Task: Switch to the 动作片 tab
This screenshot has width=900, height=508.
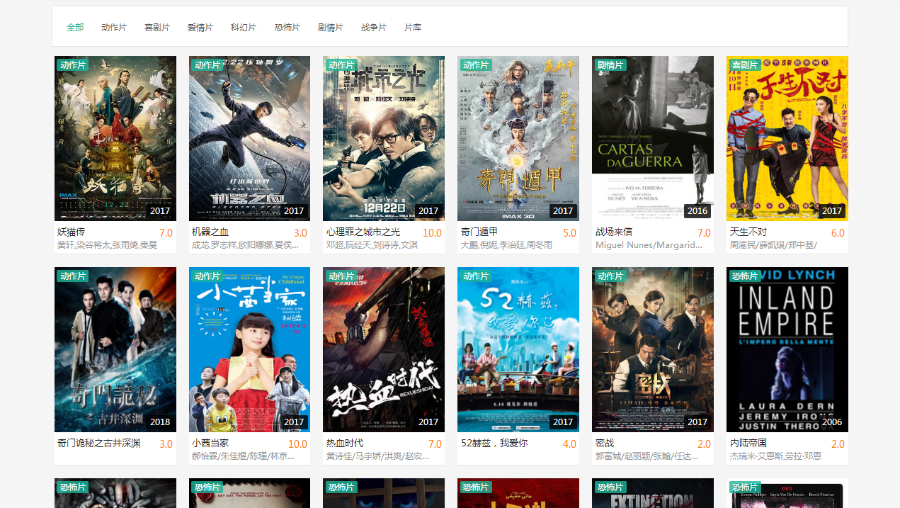Action: pyautogui.click(x=114, y=27)
